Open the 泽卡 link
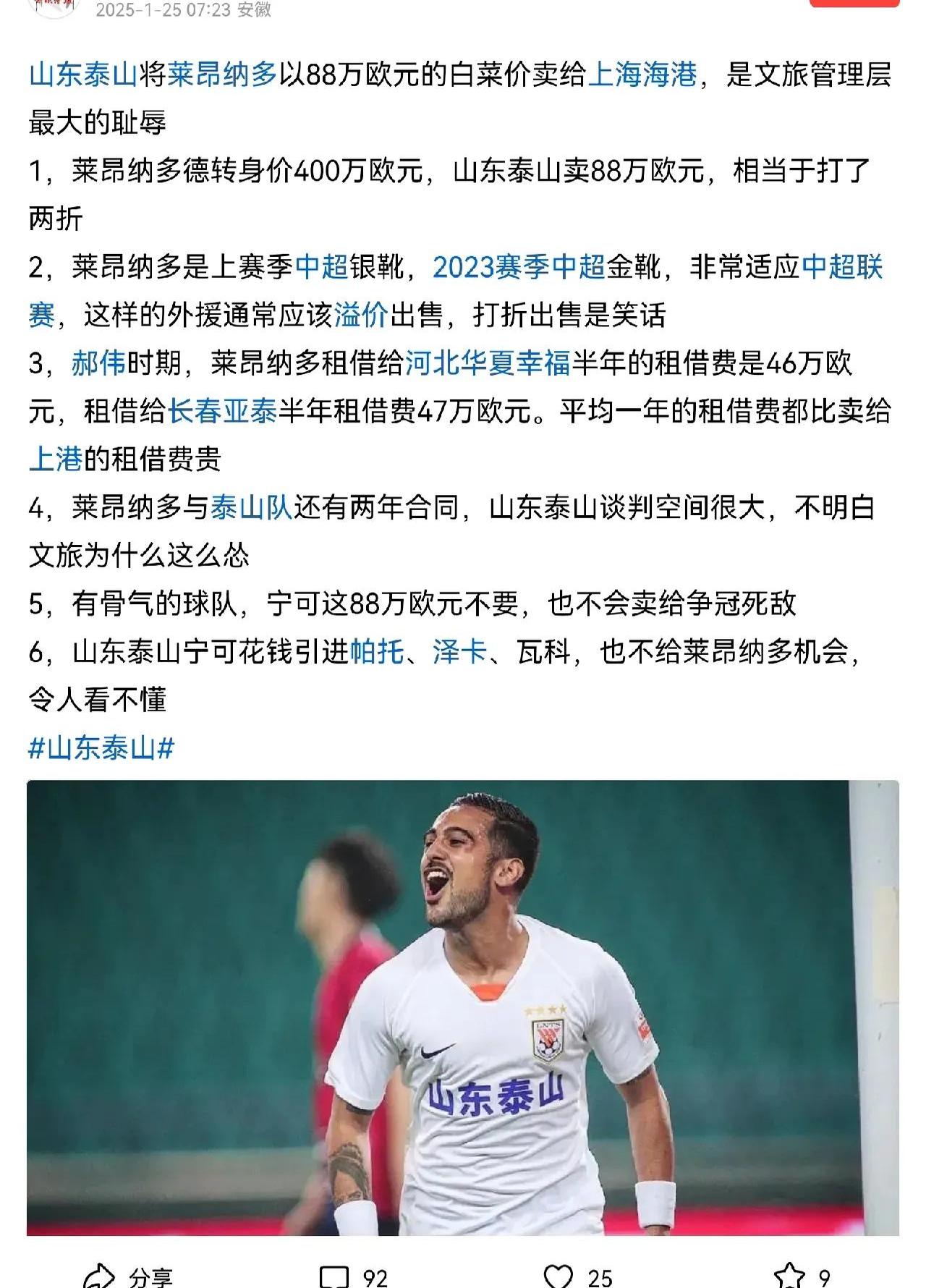926x1288 pixels. point(459,651)
